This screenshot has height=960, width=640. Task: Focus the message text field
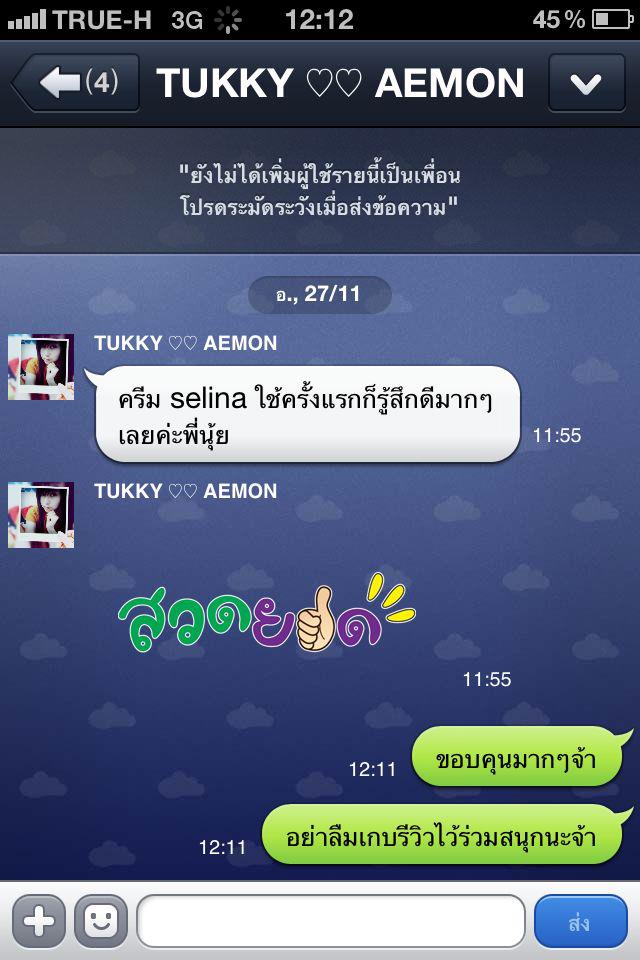[330, 921]
